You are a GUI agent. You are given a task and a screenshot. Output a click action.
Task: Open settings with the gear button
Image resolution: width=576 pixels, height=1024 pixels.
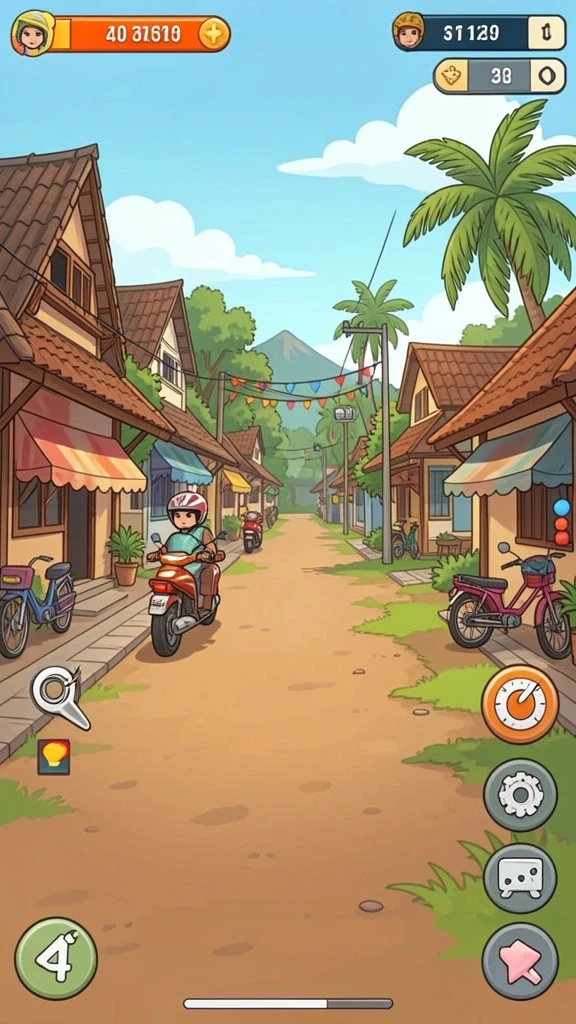pyautogui.click(x=520, y=795)
